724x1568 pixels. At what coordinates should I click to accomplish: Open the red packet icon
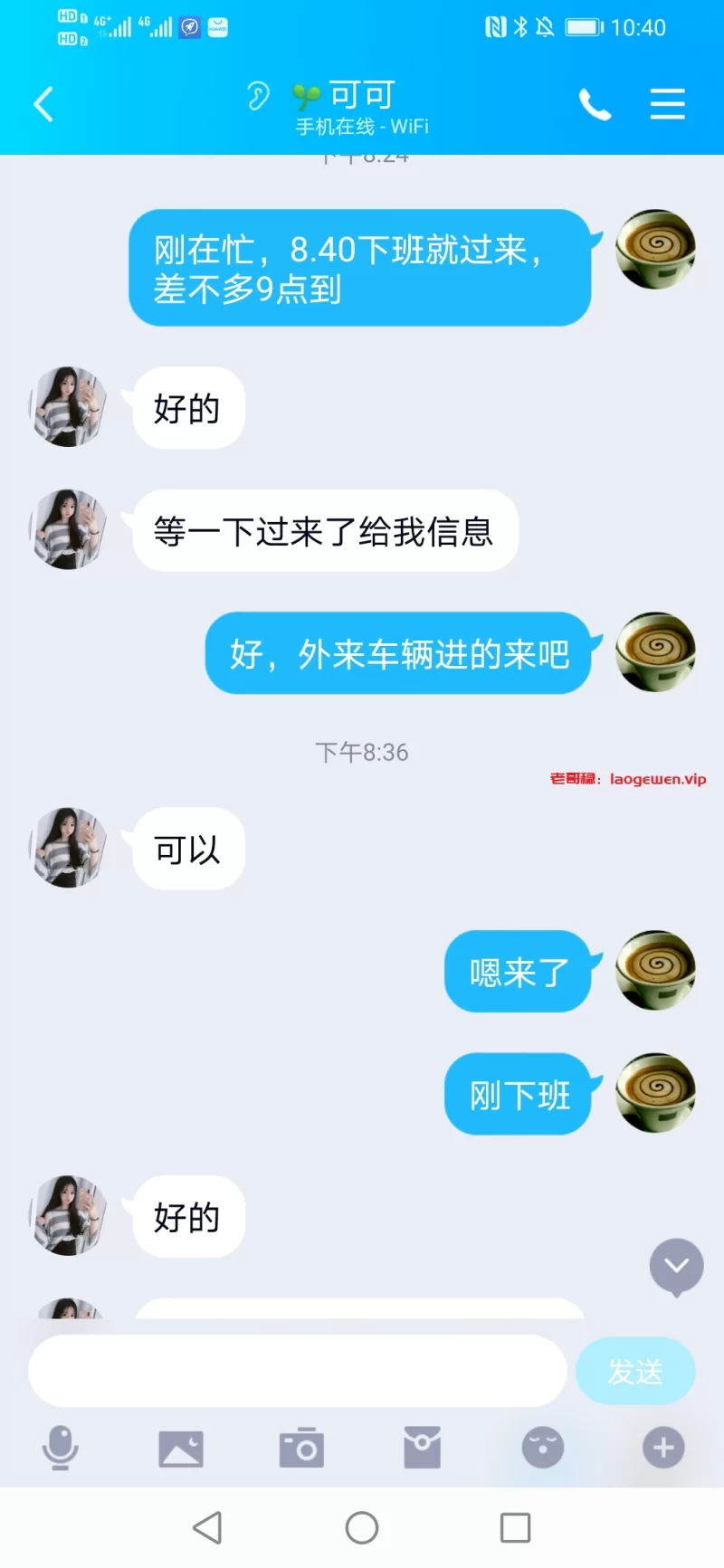pyautogui.click(x=422, y=1448)
